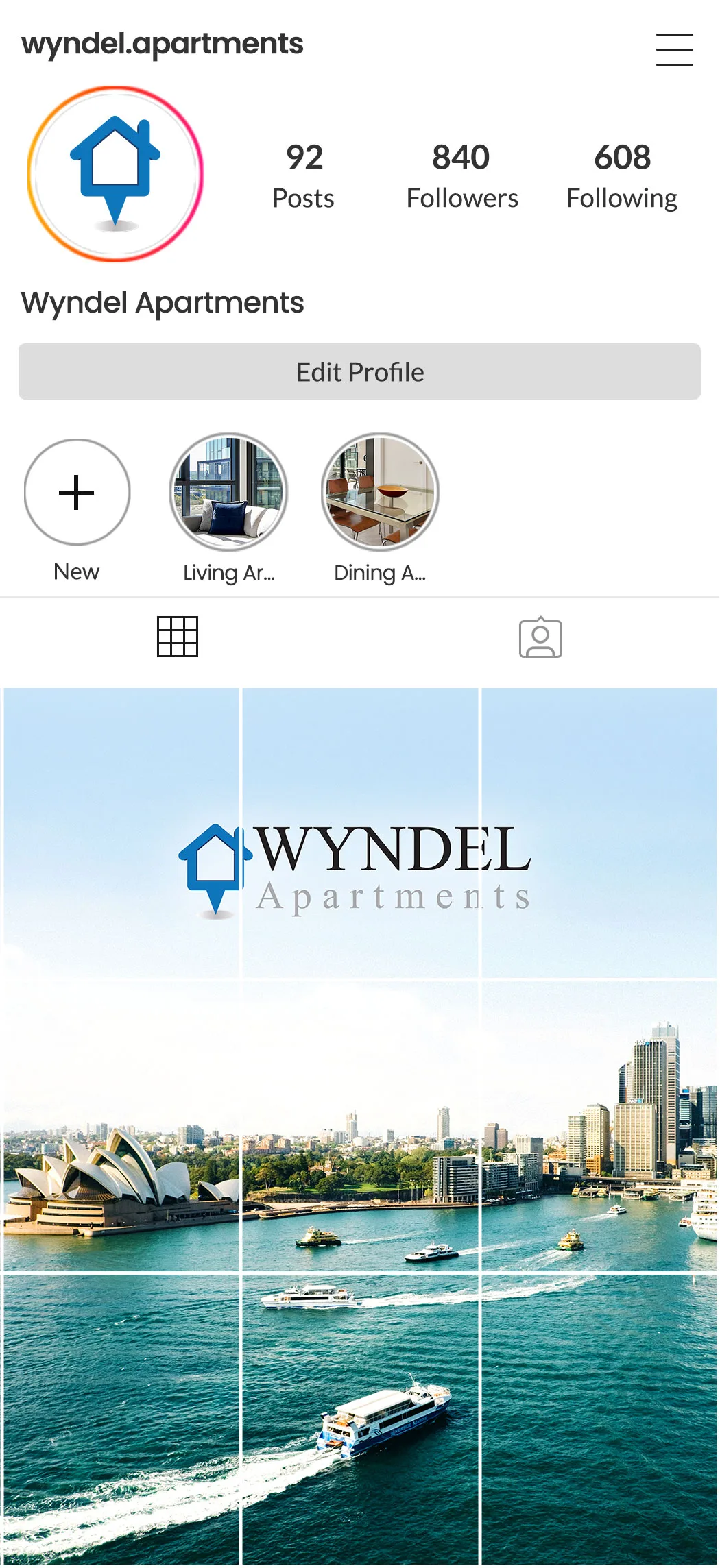Tap the Edit Profile button
The height and width of the screenshot is (1568, 720).
[359, 371]
